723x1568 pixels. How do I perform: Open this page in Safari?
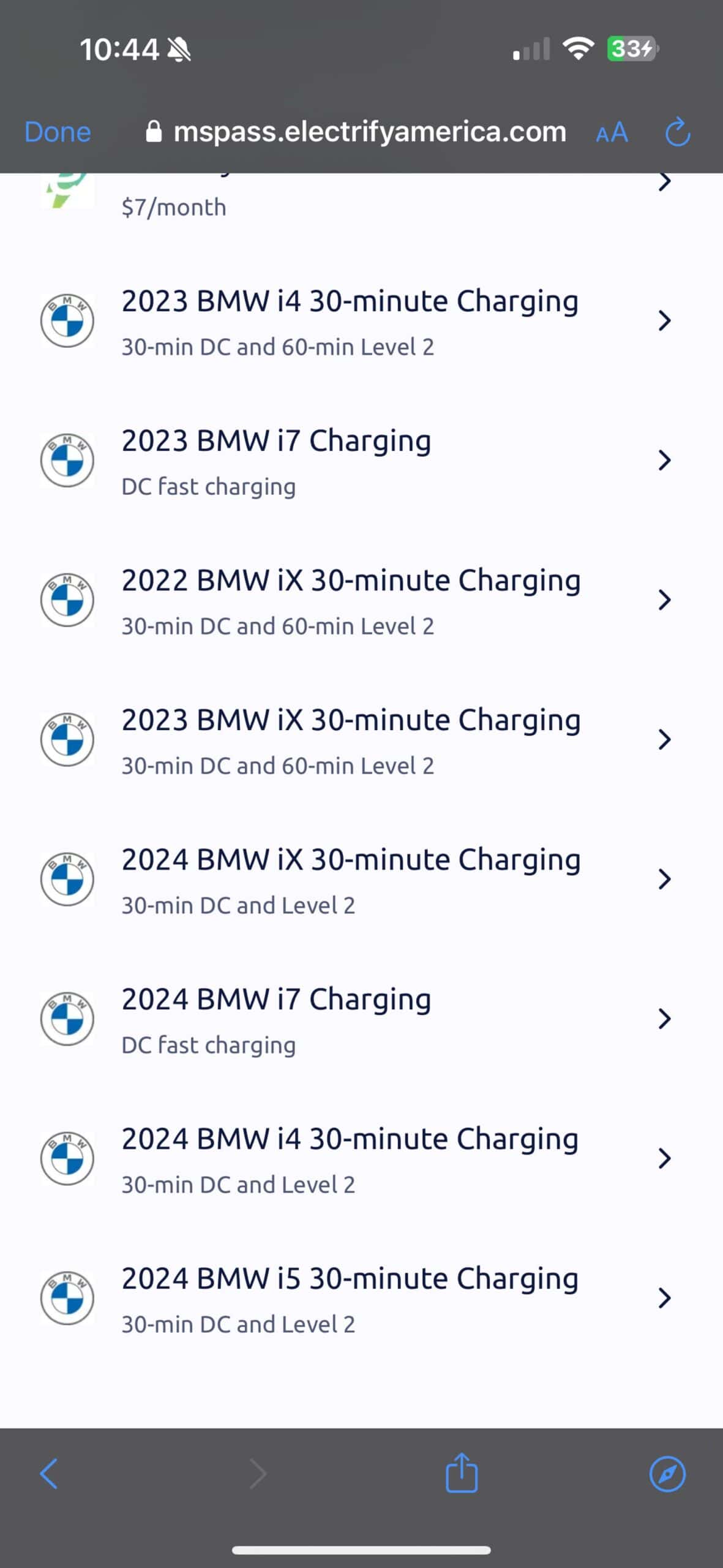tap(667, 1473)
